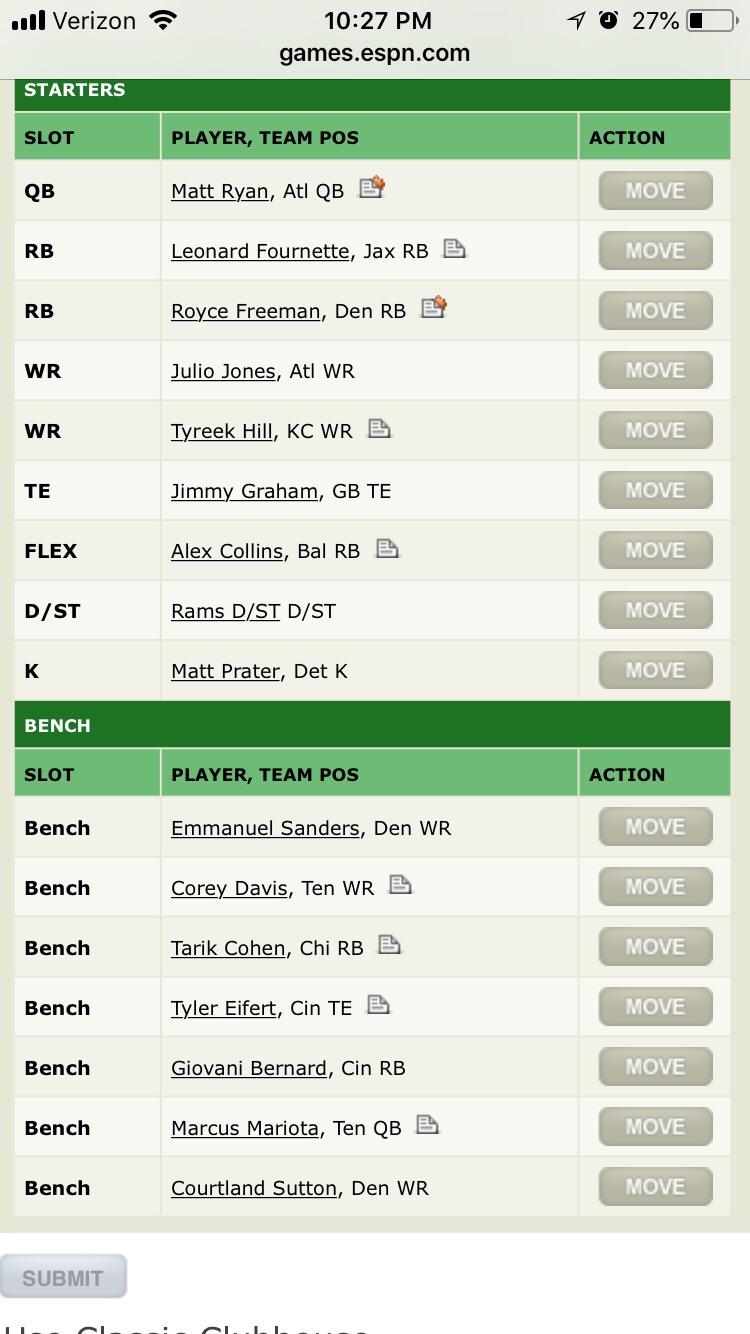Tap MOVE button for Matt Ryan
The image size is (750, 1334).
[655, 190]
